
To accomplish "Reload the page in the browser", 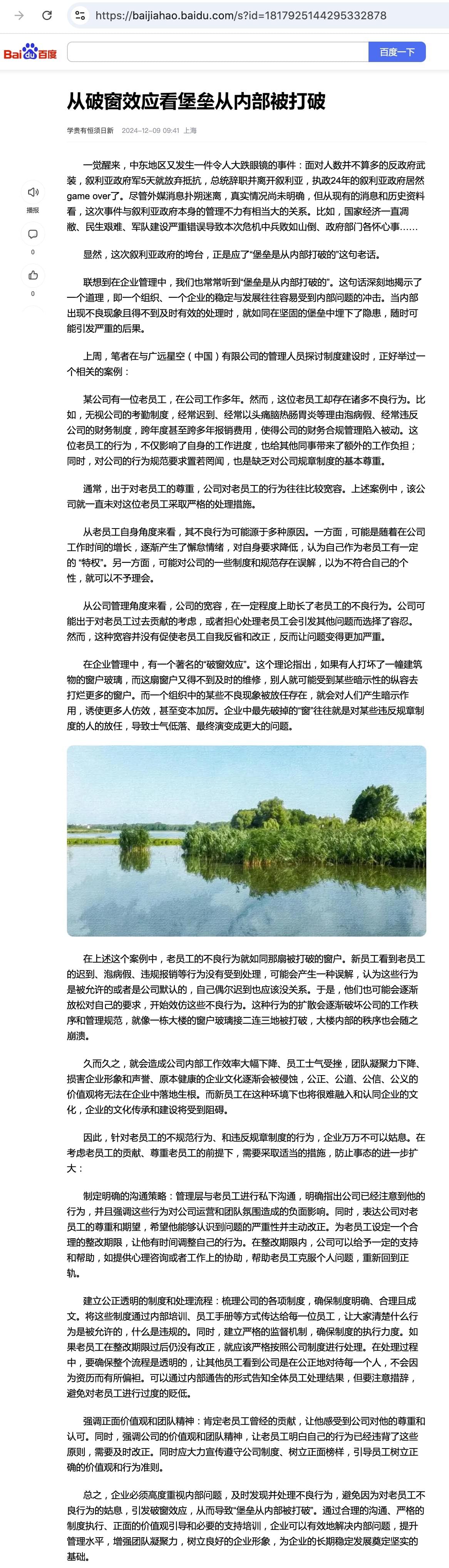I will click(x=47, y=15).
